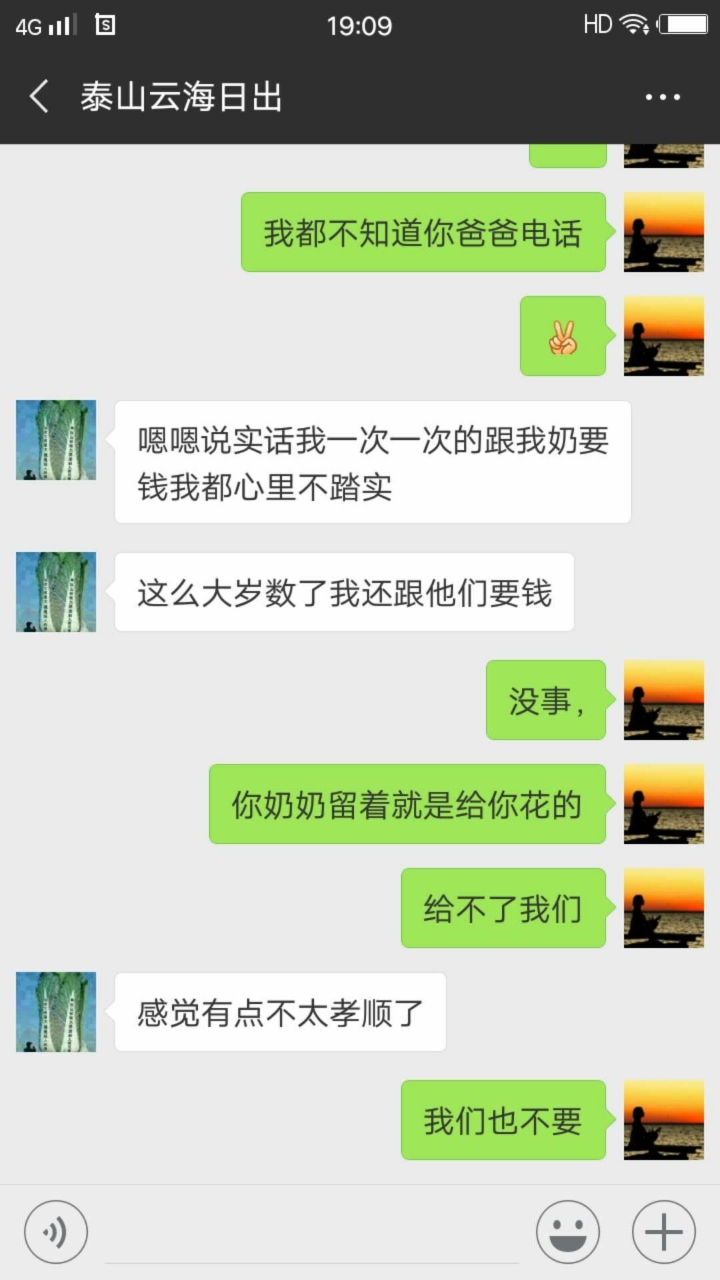Switch to voice message input
This screenshot has width=720, height=1280.
coord(56,1232)
